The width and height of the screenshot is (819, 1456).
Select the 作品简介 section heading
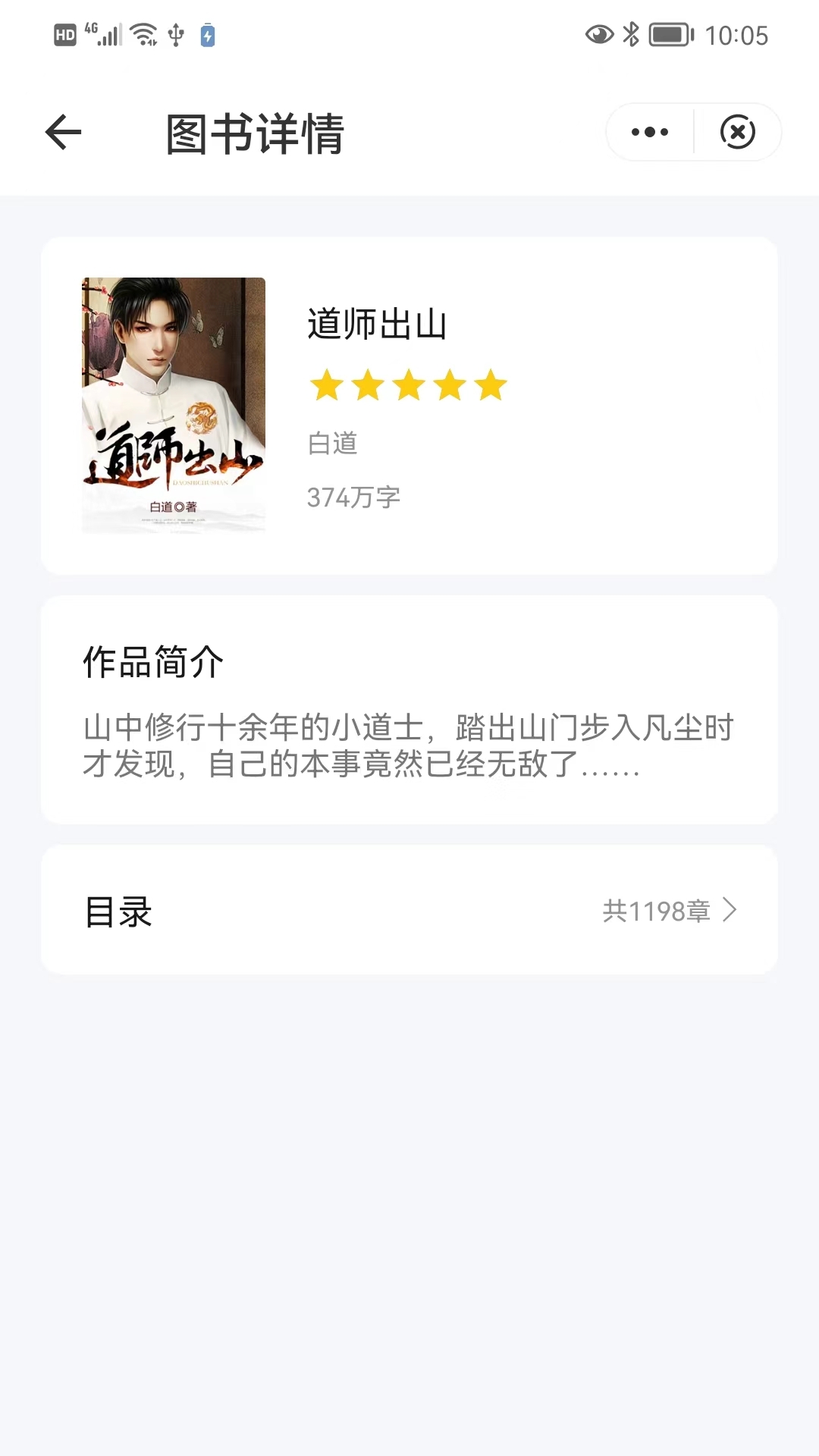(153, 661)
